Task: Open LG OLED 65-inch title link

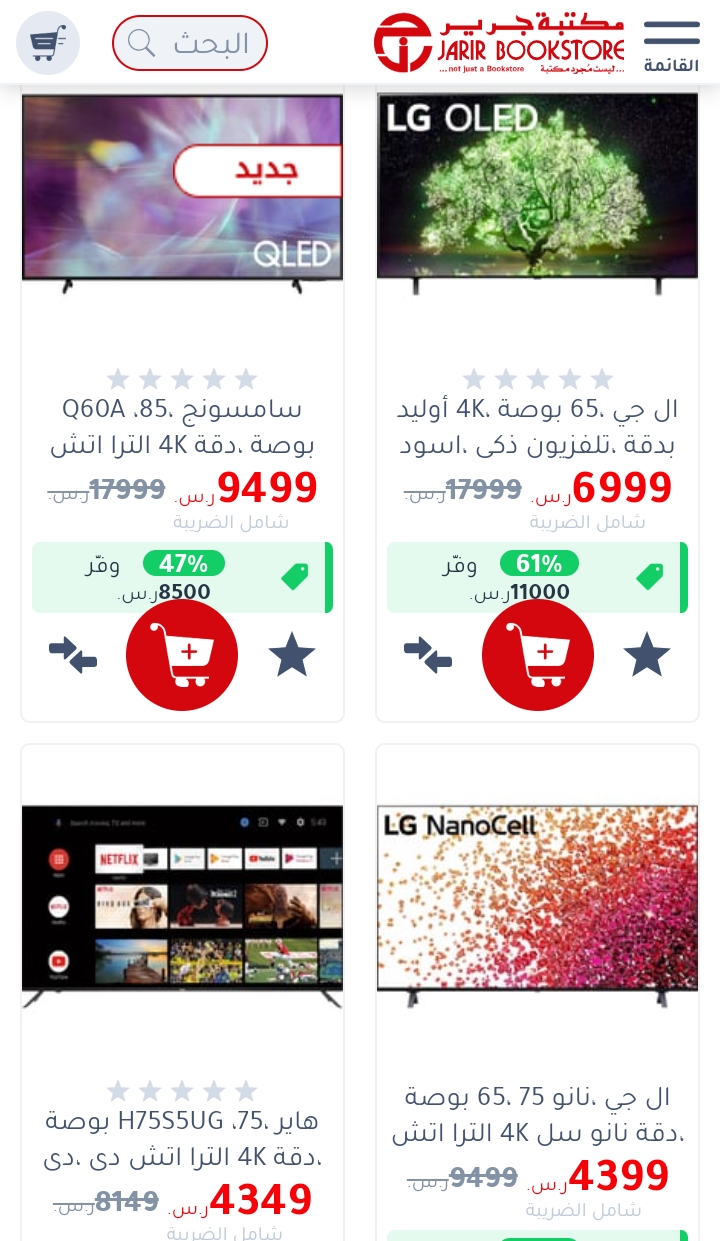Action: [x=538, y=427]
